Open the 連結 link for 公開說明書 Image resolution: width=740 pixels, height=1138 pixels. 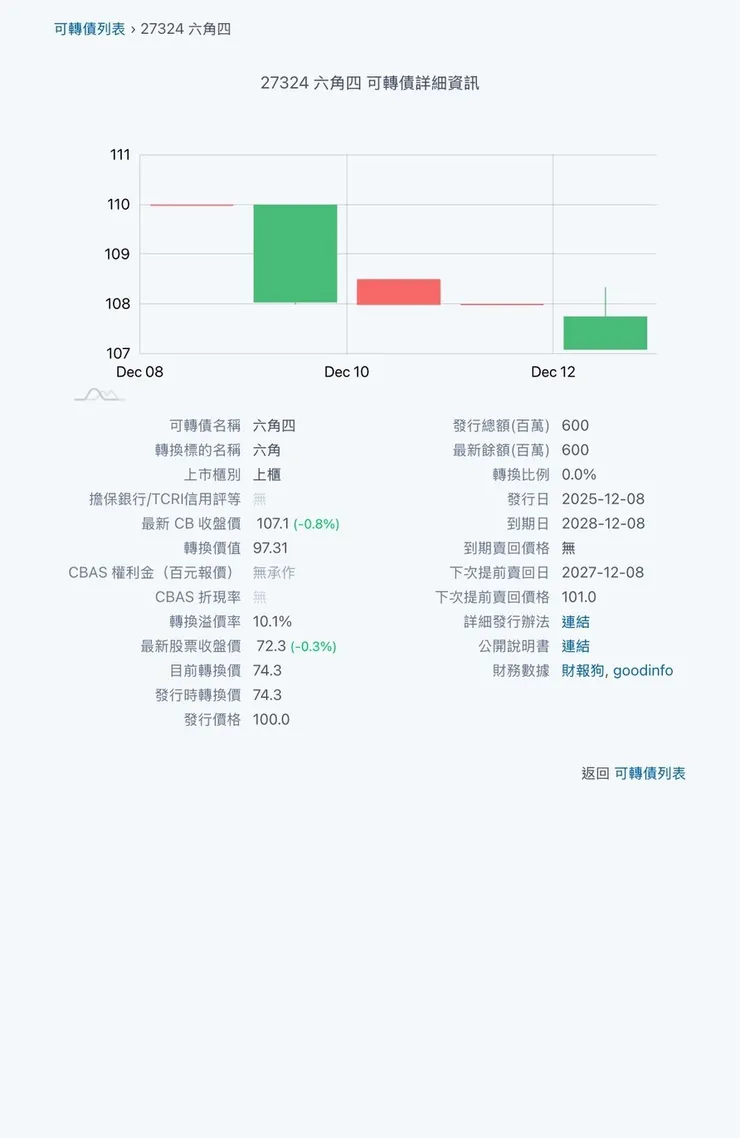(575, 646)
